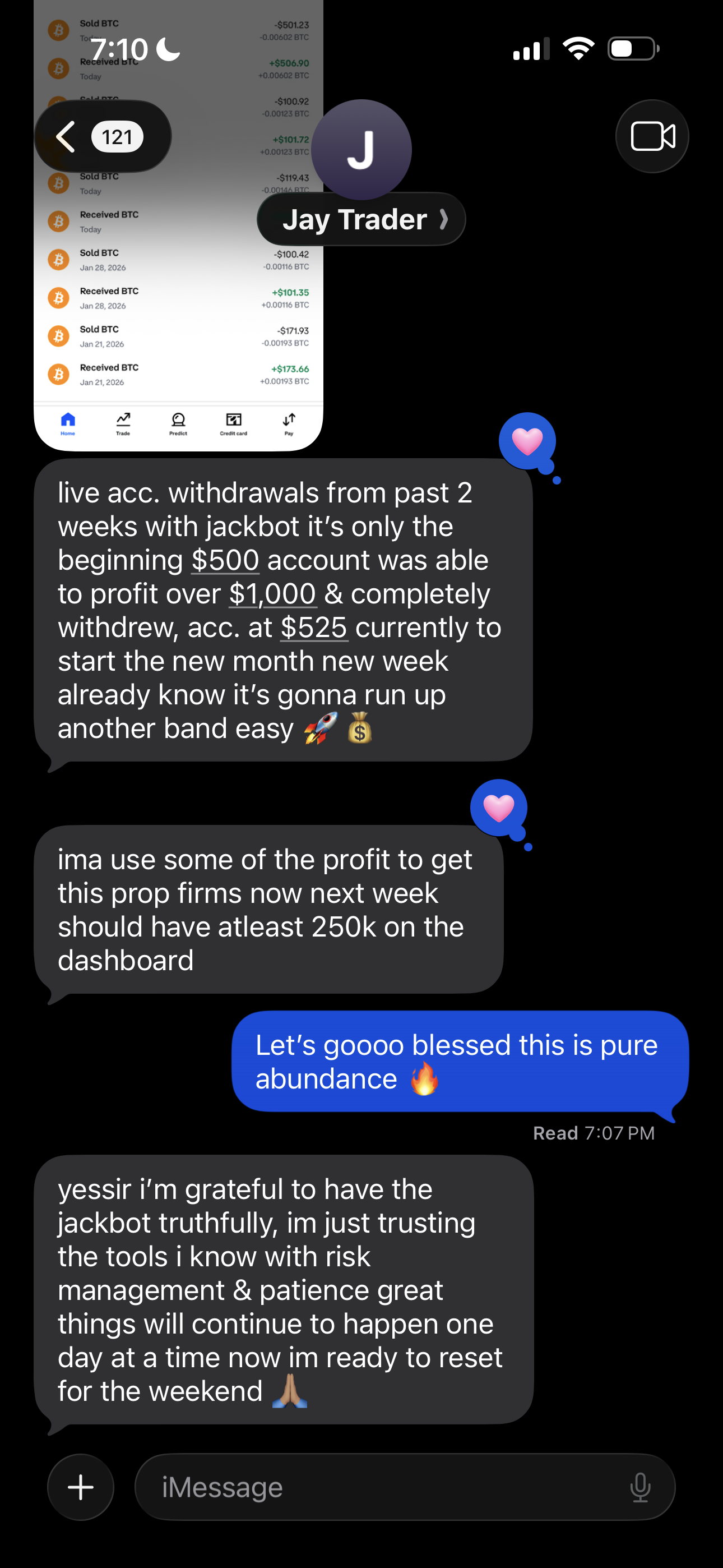Tap heart reaction on the prop firms message

pos(498,808)
